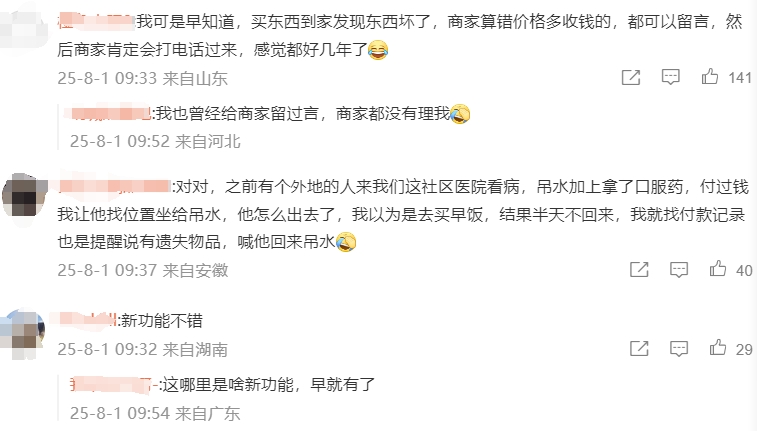757x431 pixels.
Task: Like the Hunan comment with 29 likes
Action: [x=717, y=348]
